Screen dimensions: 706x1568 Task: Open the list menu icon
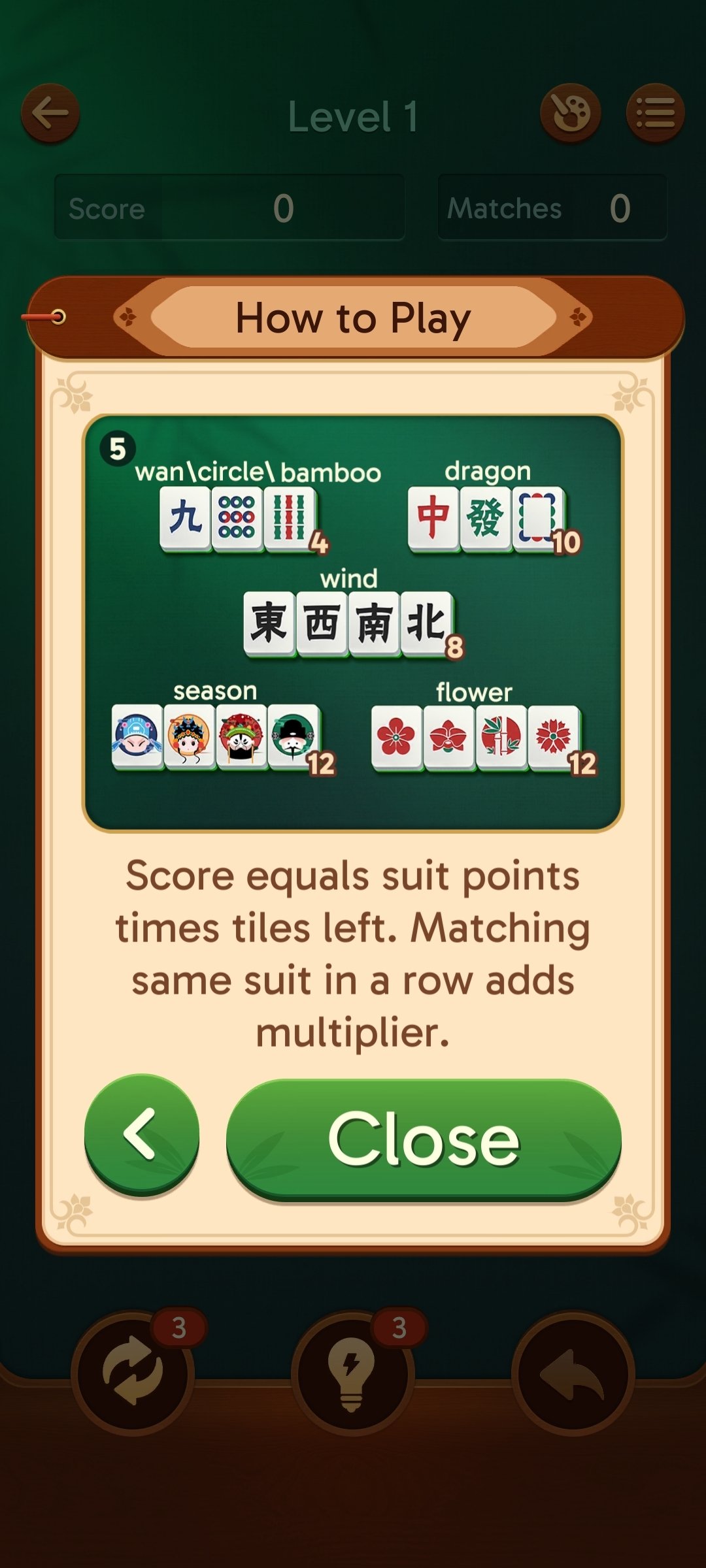coord(655,114)
